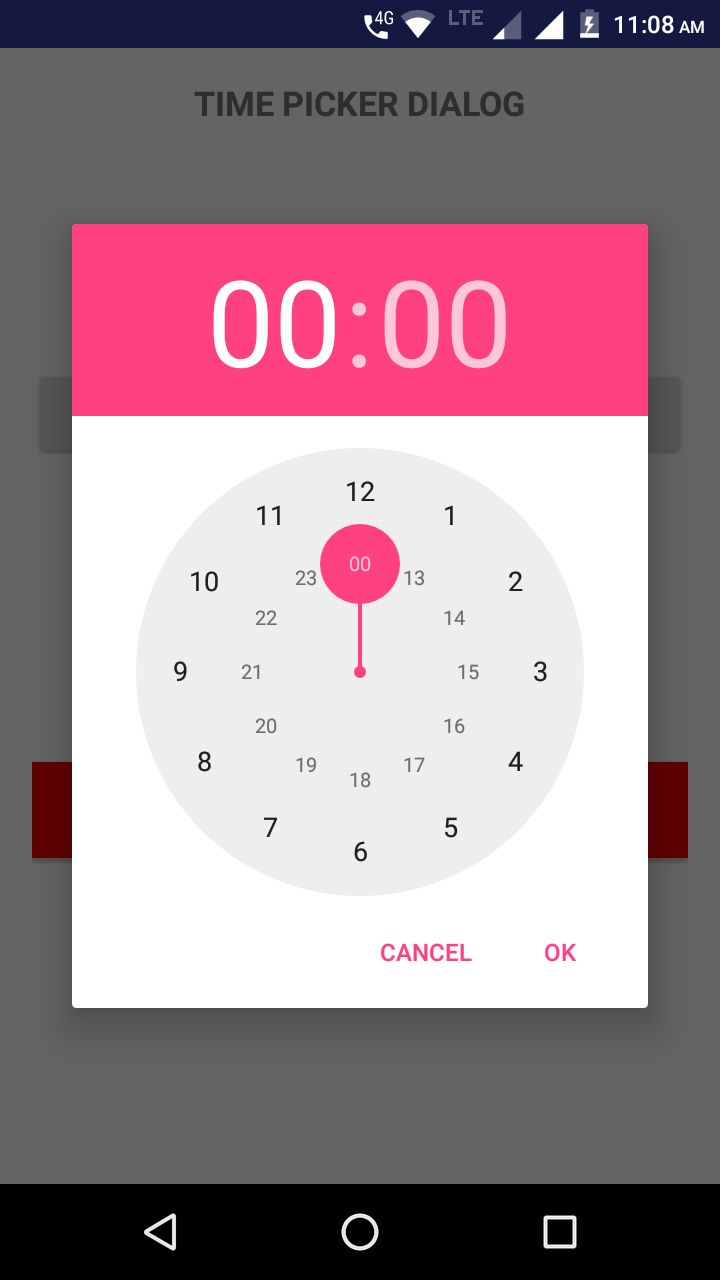720x1280 pixels.
Task: Pick hour 5 on the dial
Action: coord(450,828)
